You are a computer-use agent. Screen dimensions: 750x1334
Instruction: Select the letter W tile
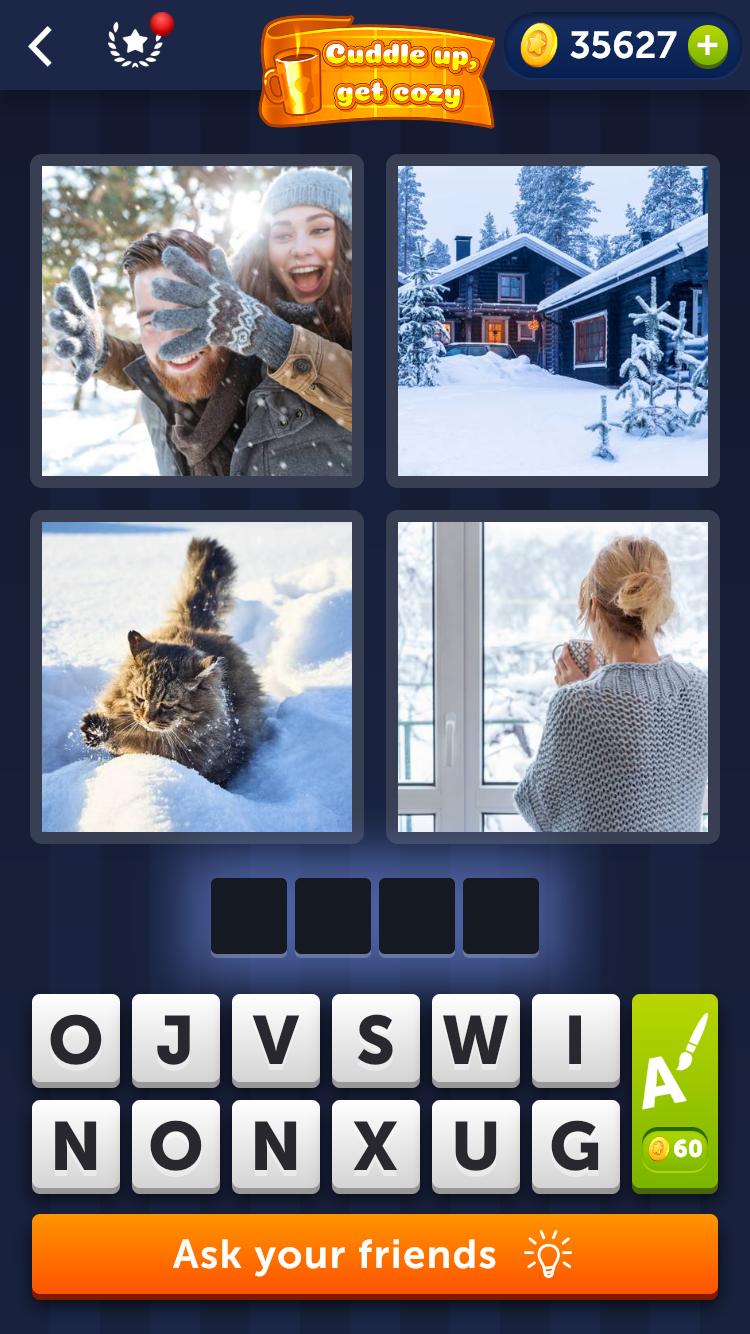(x=476, y=1040)
